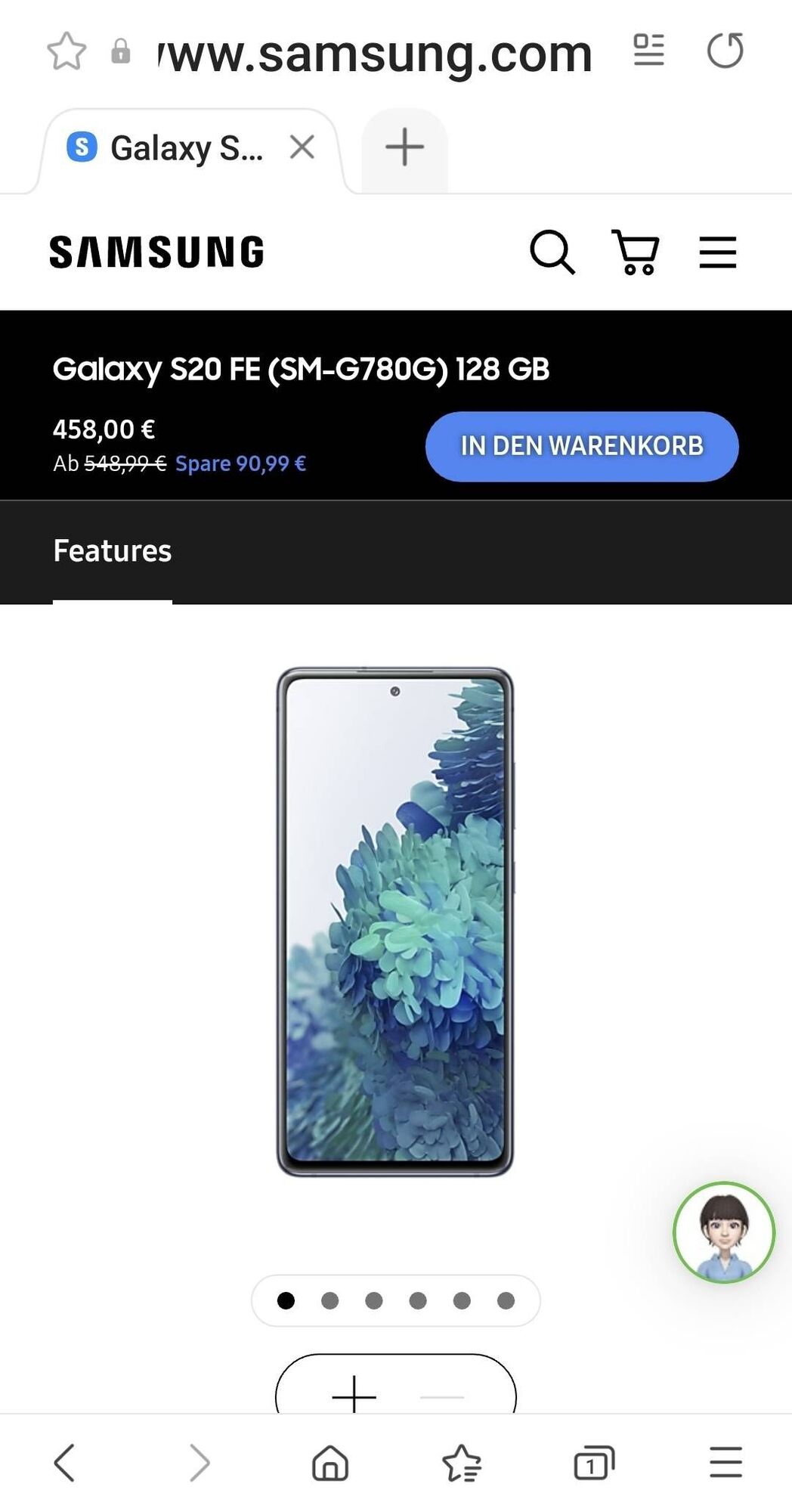Close the Galaxy S tab

pyautogui.click(x=302, y=147)
